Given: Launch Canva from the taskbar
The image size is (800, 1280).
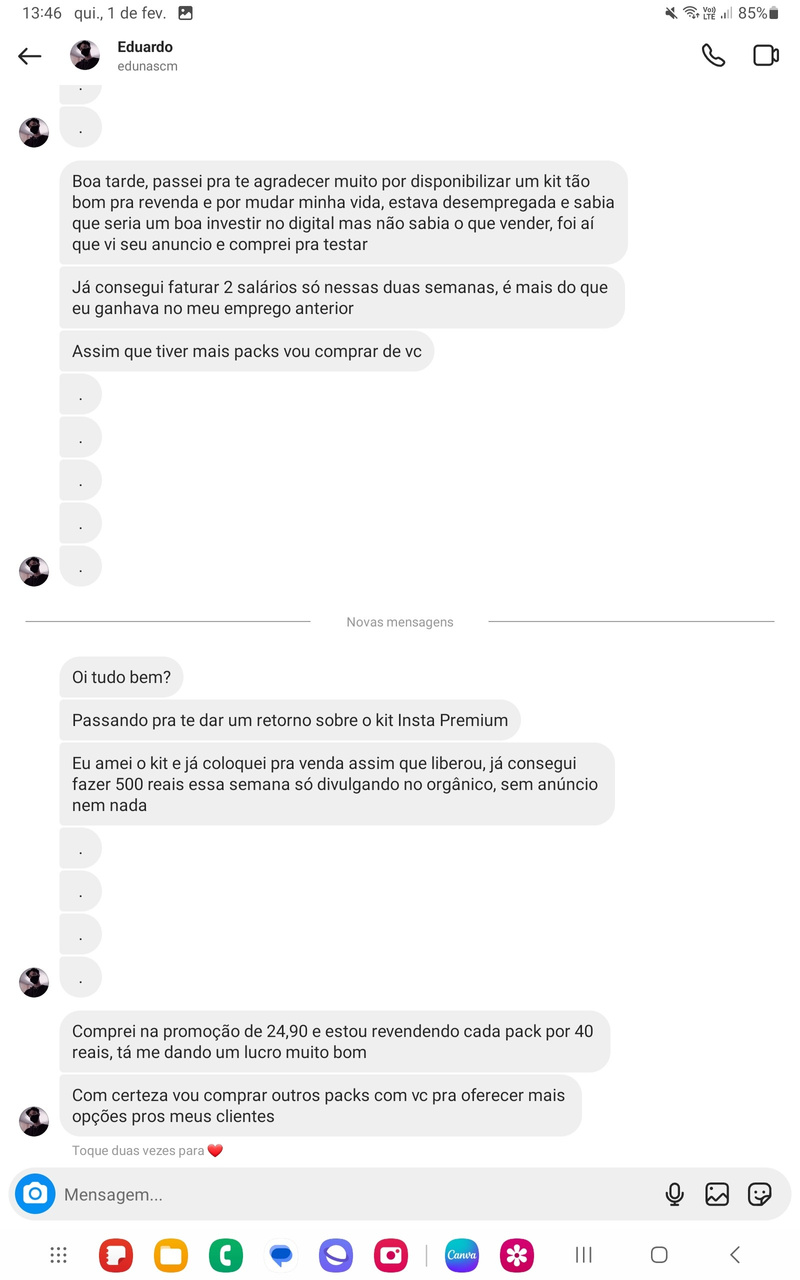Looking at the screenshot, I should [x=462, y=1255].
